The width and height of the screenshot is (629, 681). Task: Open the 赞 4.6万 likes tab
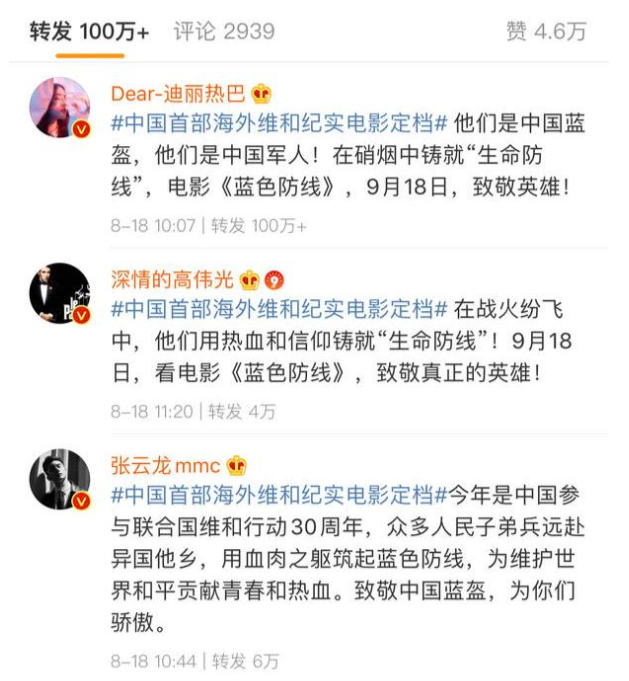pos(546,31)
